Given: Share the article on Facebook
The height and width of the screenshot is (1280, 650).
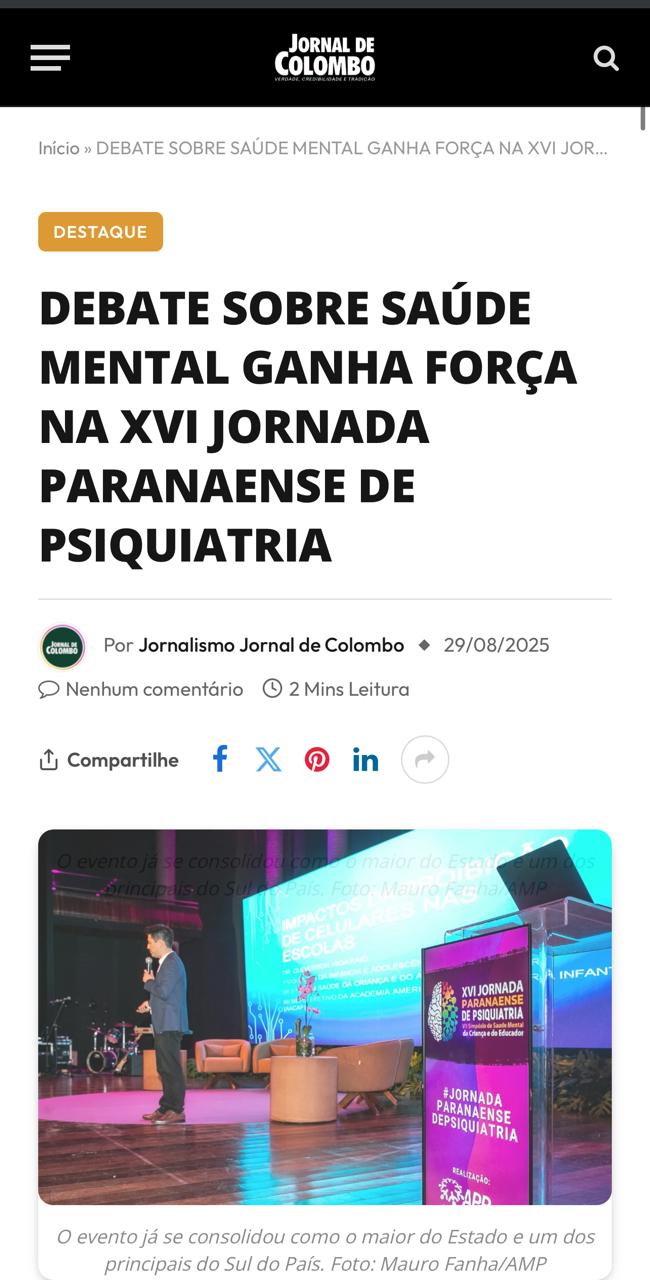Looking at the screenshot, I should point(220,760).
